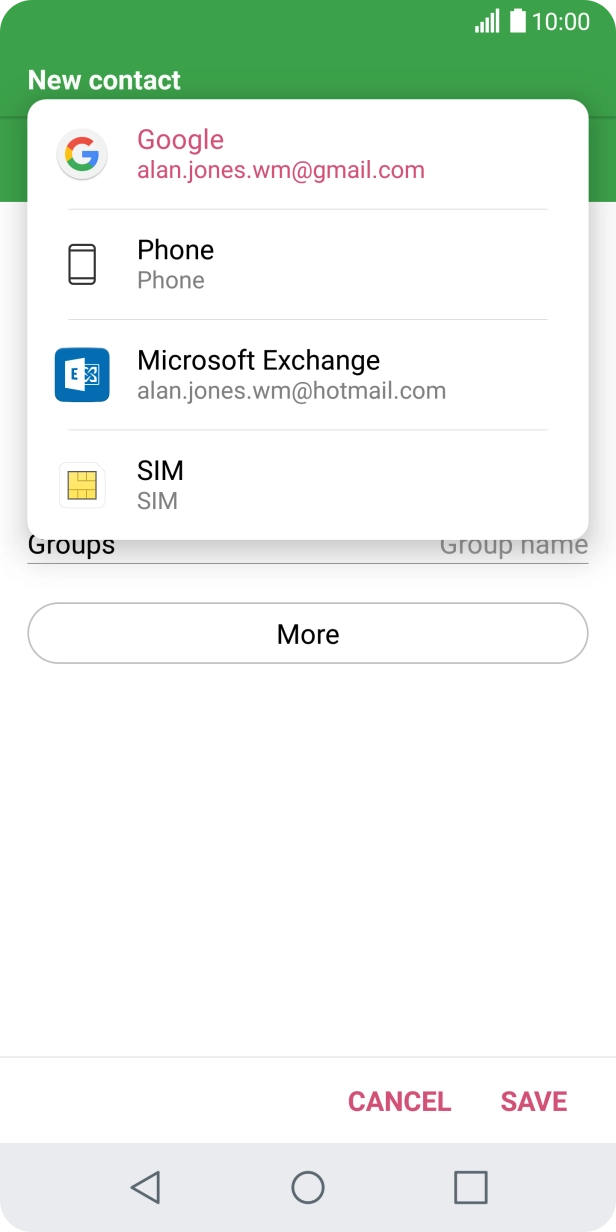This screenshot has height=1232, width=616.
Task: Save the new contact
Action: (534, 1101)
